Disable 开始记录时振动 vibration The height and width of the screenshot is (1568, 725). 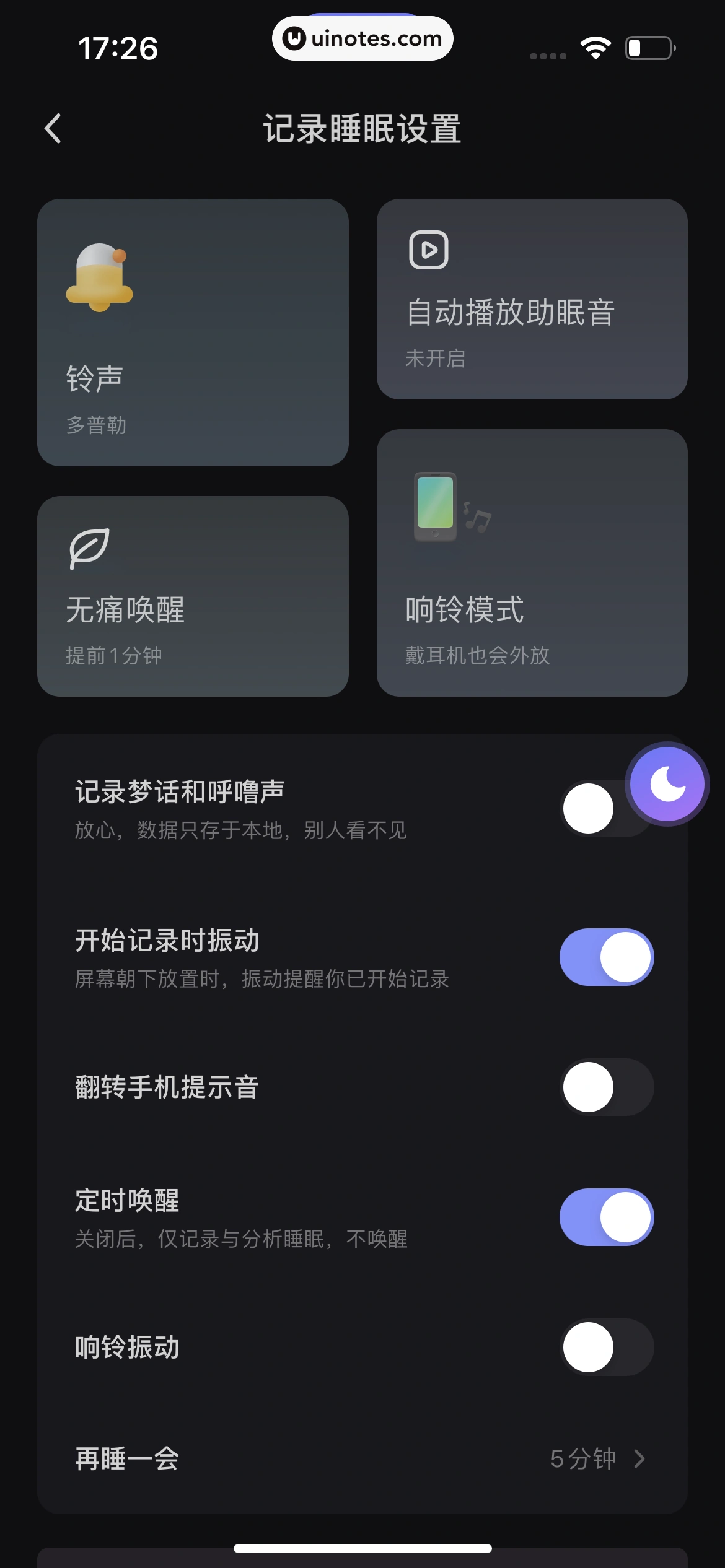[605, 957]
